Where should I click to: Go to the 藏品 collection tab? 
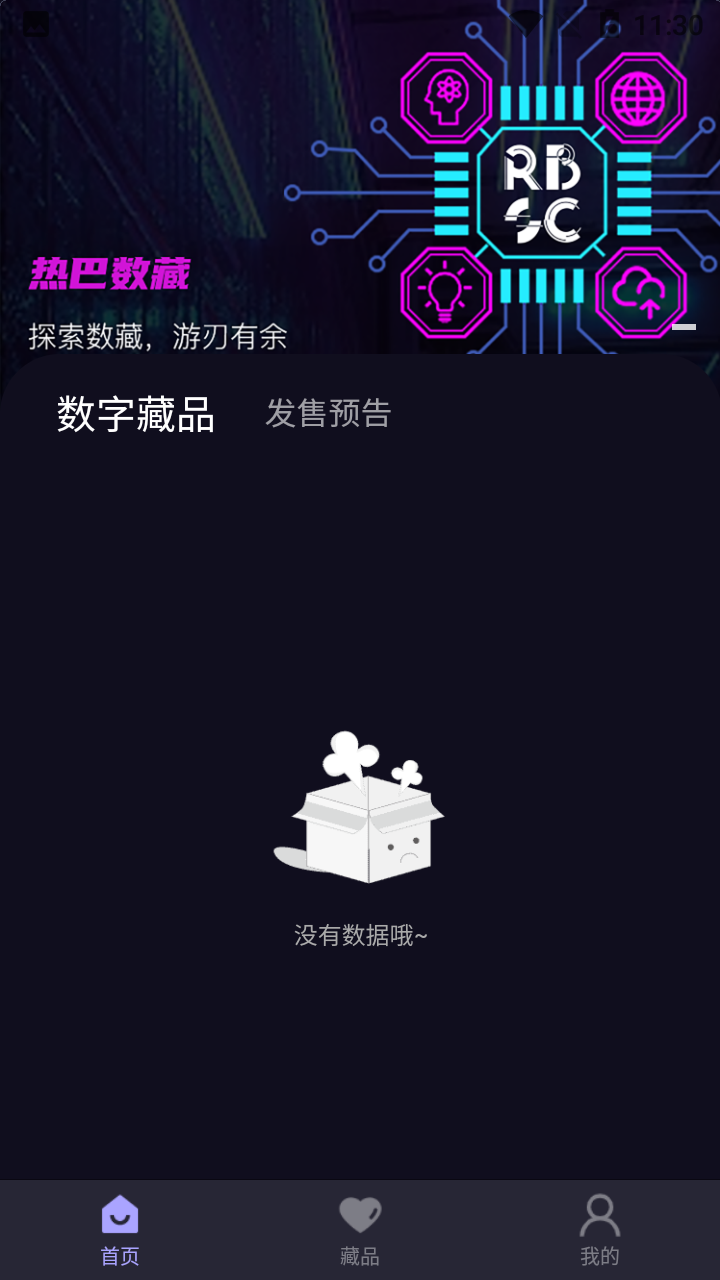pos(360,1230)
